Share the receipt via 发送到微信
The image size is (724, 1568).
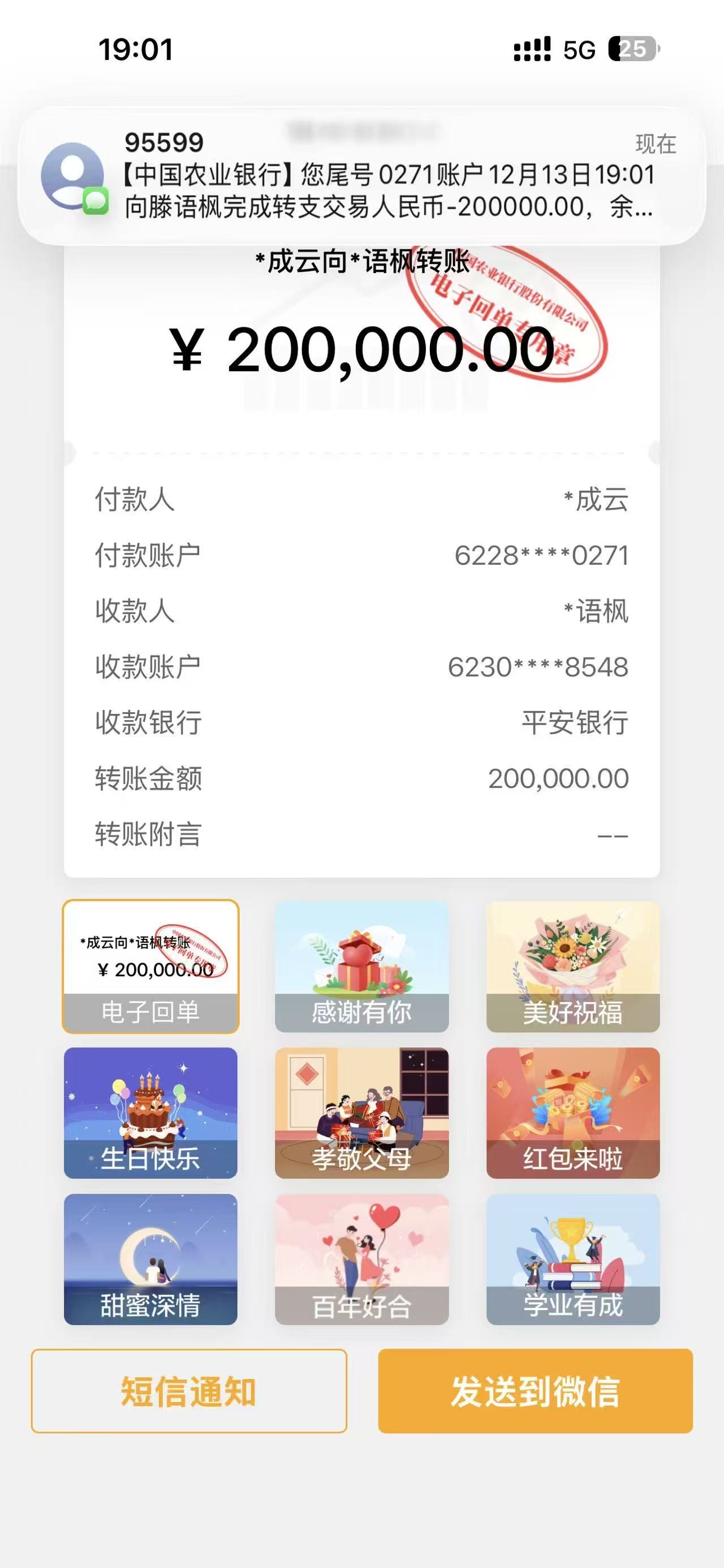click(x=535, y=1391)
